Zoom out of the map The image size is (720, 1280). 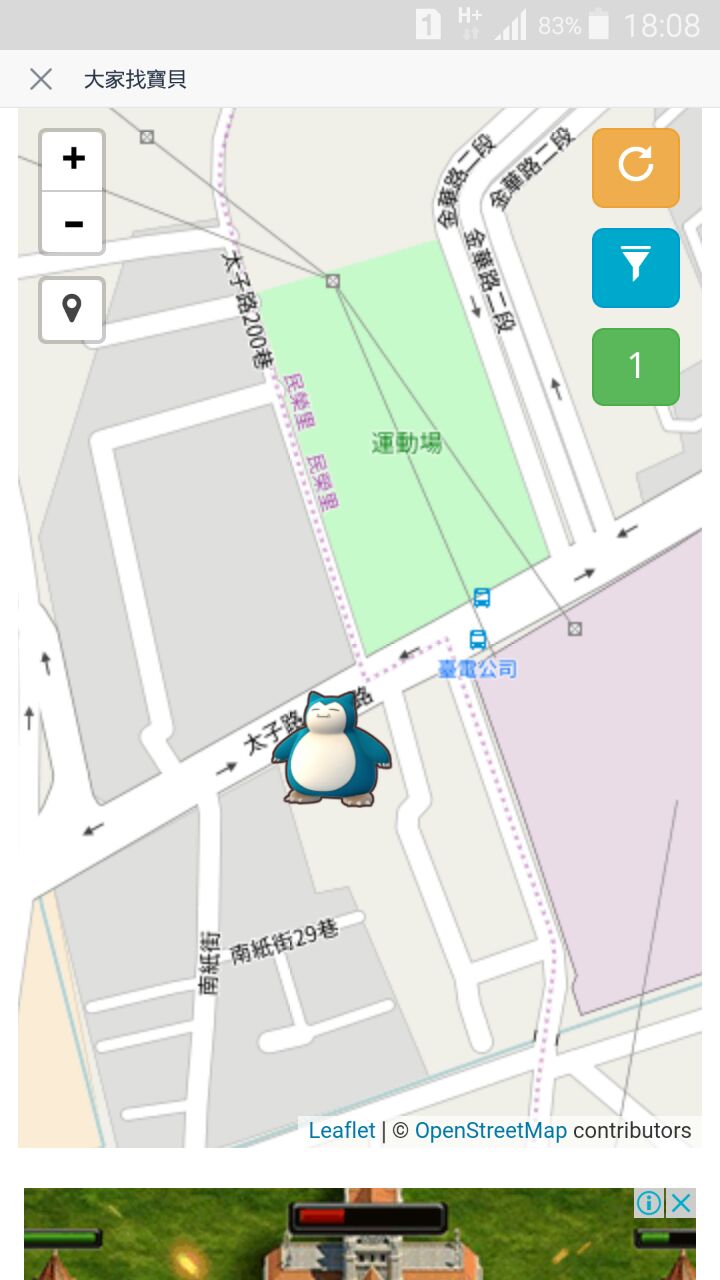73,223
